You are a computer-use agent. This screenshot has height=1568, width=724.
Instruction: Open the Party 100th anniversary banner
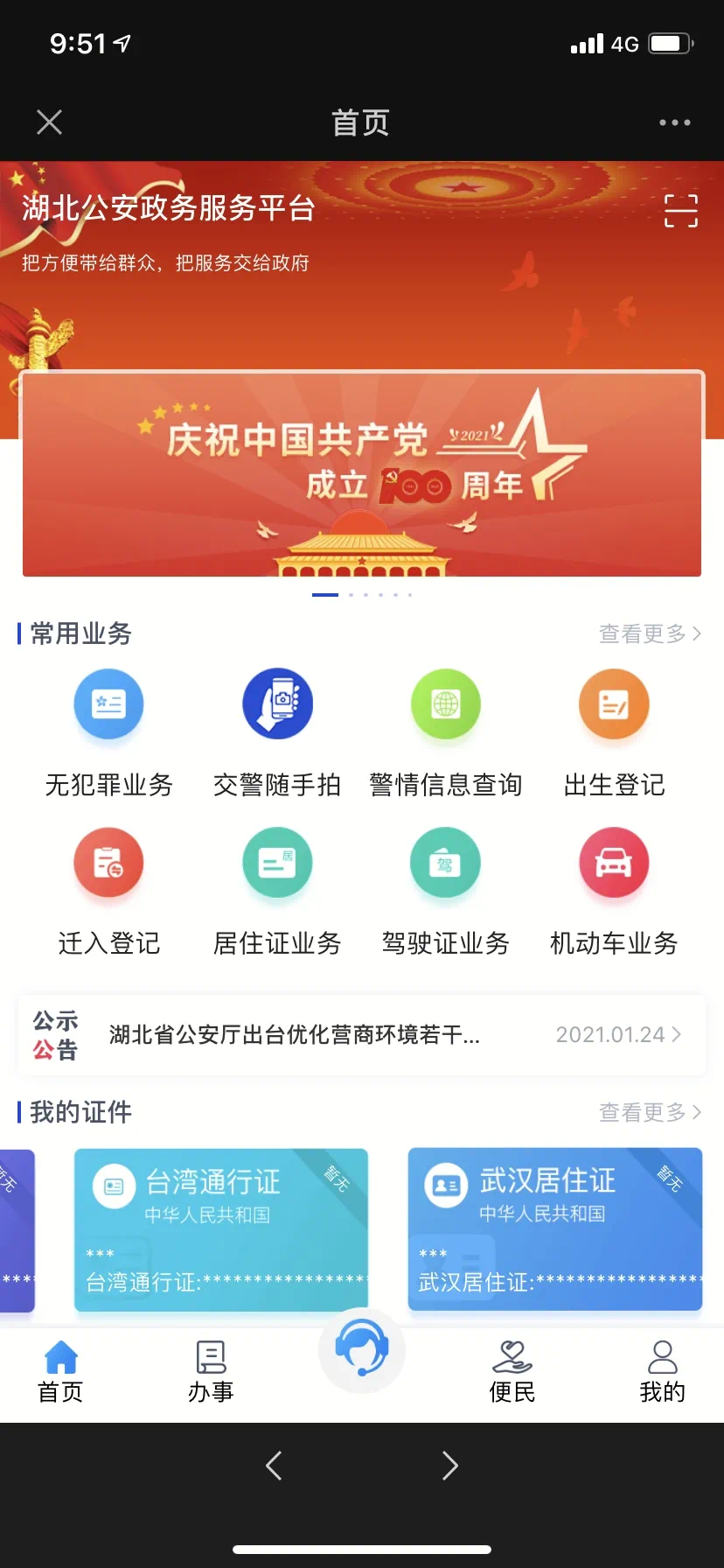pyautogui.click(x=362, y=474)
